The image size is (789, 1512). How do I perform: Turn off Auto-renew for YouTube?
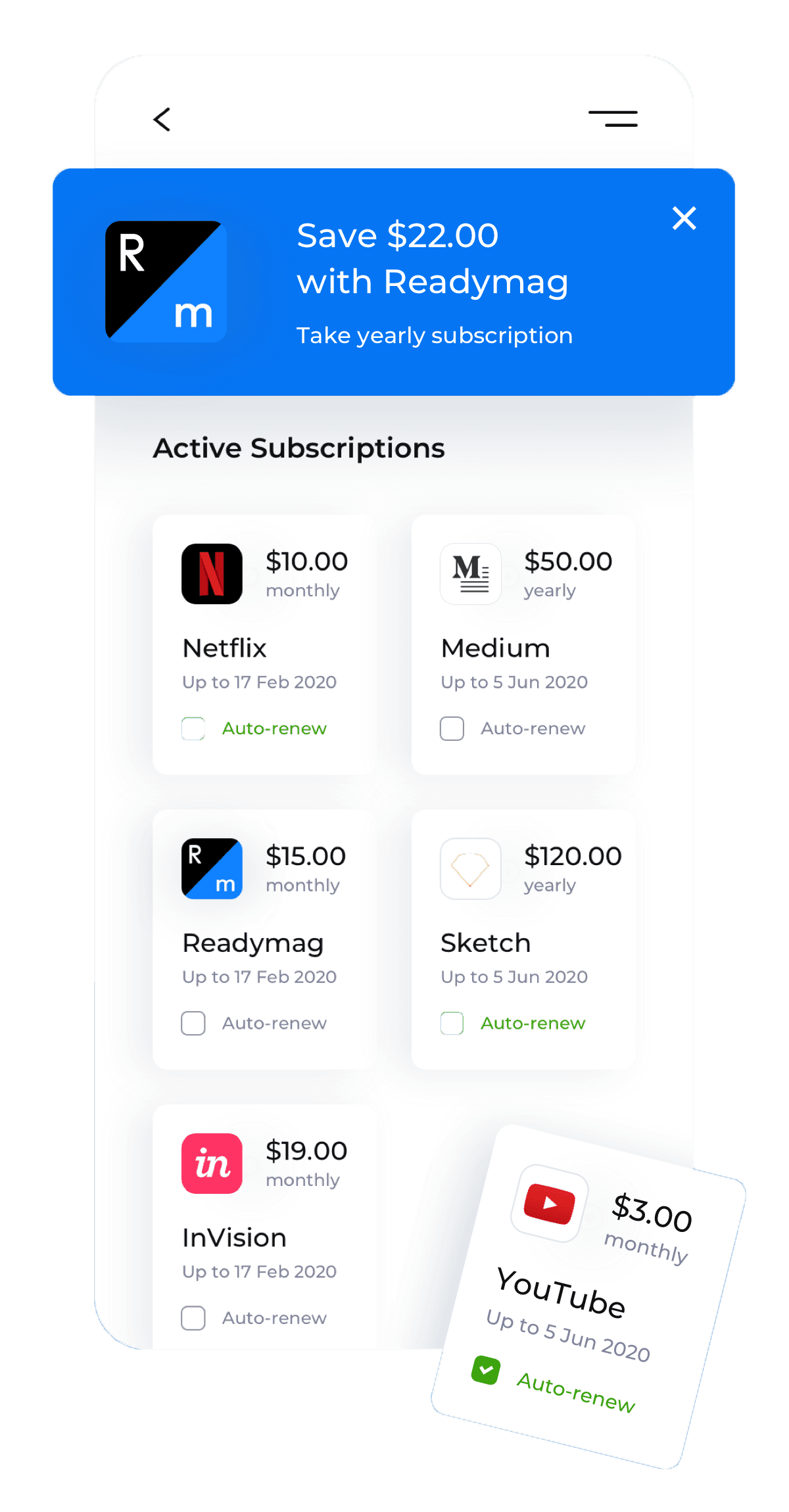[x=486, y=1370]
